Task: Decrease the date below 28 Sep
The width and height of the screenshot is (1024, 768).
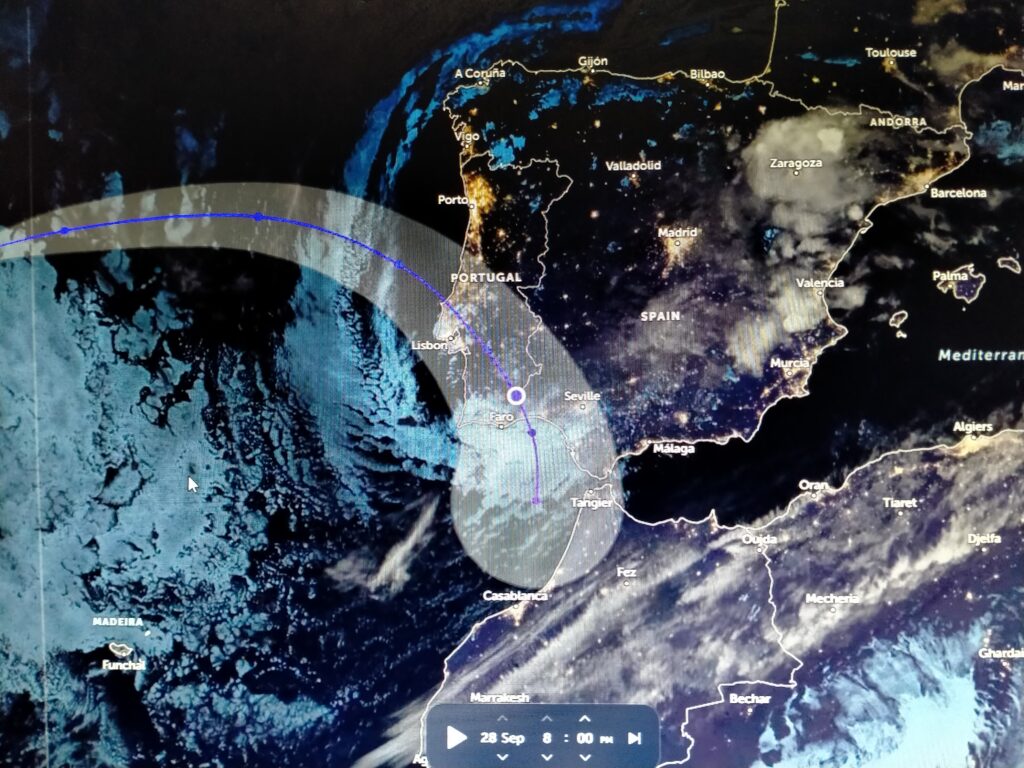Action: (x=502, y=757)
